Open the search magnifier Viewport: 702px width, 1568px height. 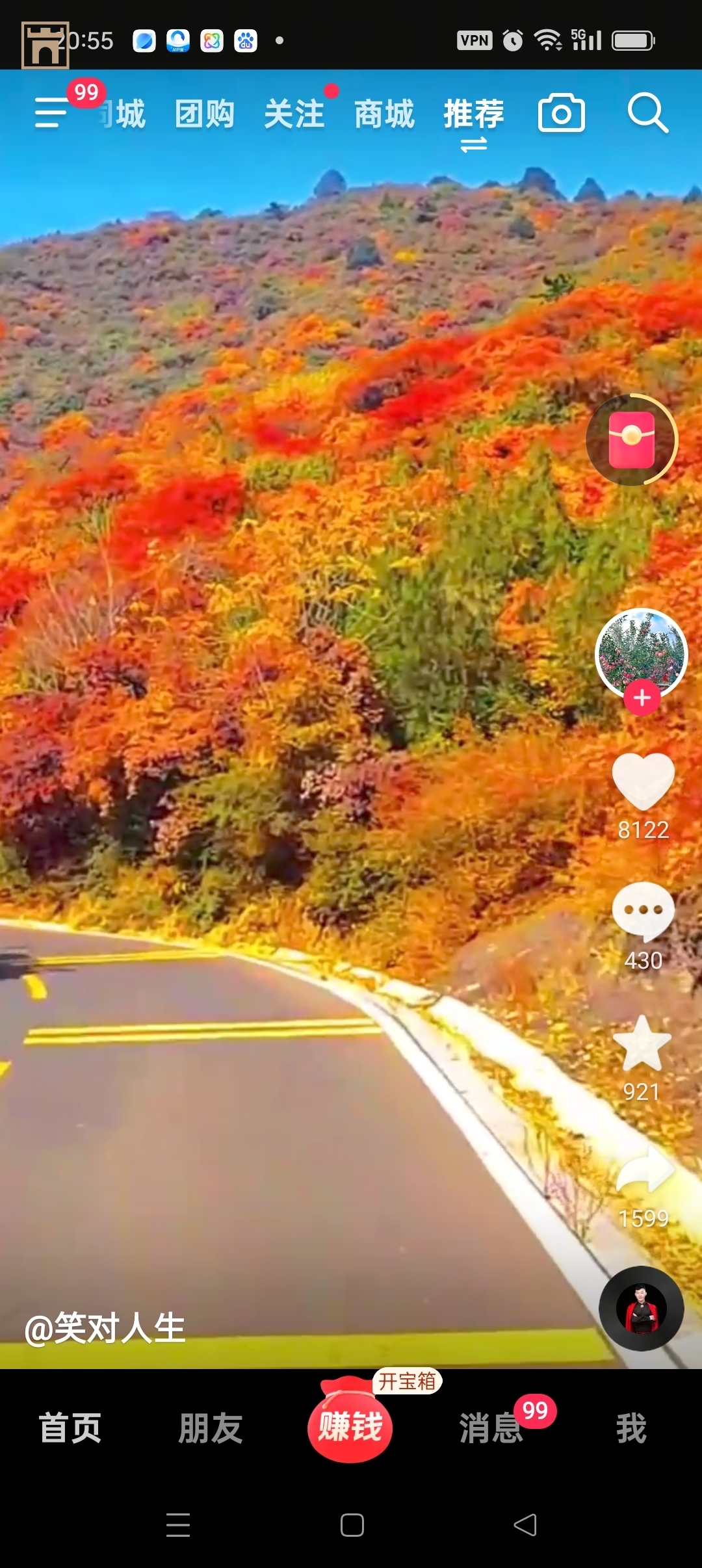point(647,114)
